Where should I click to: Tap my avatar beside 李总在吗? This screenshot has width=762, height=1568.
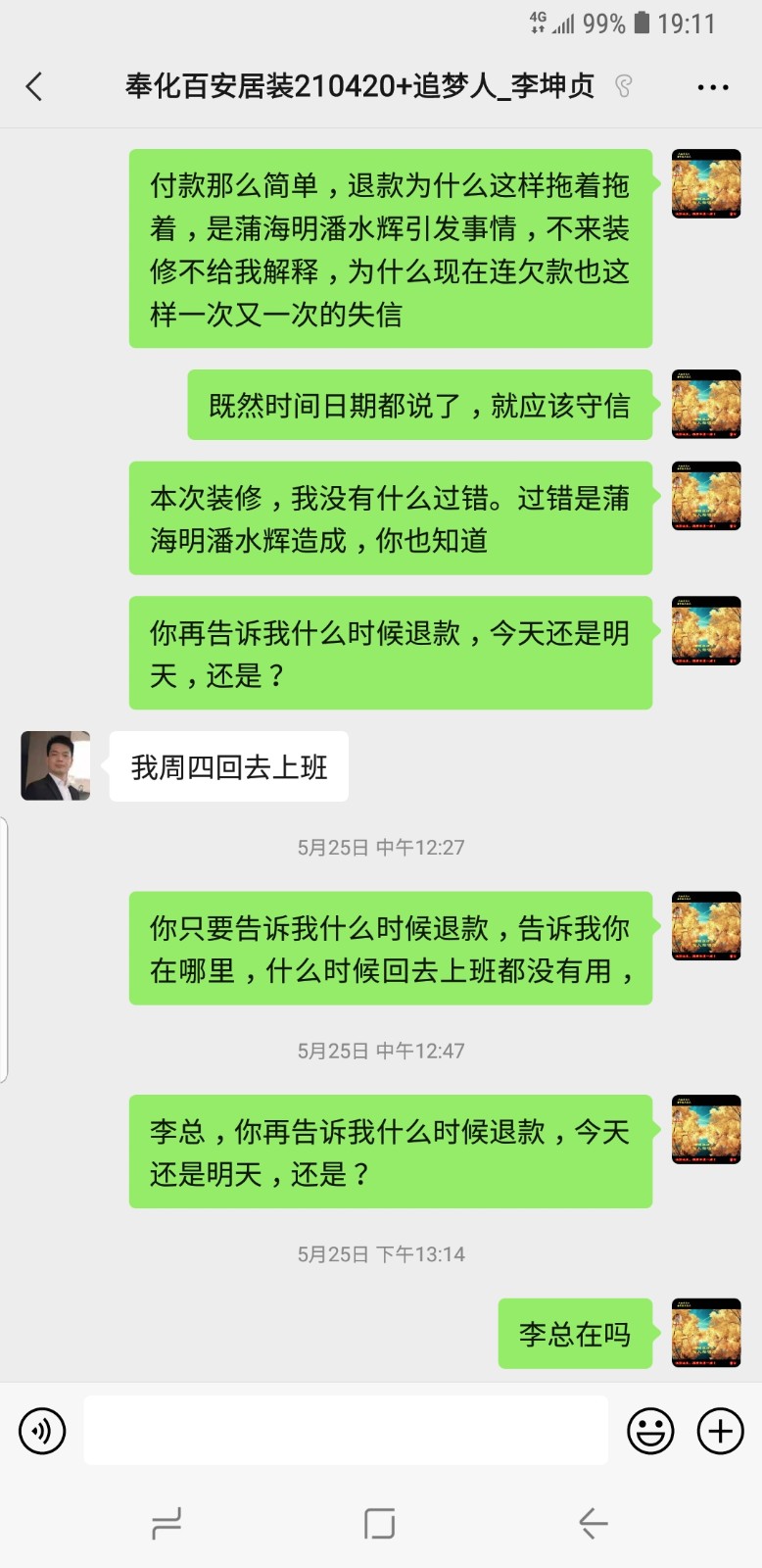tap(706, 1332)
